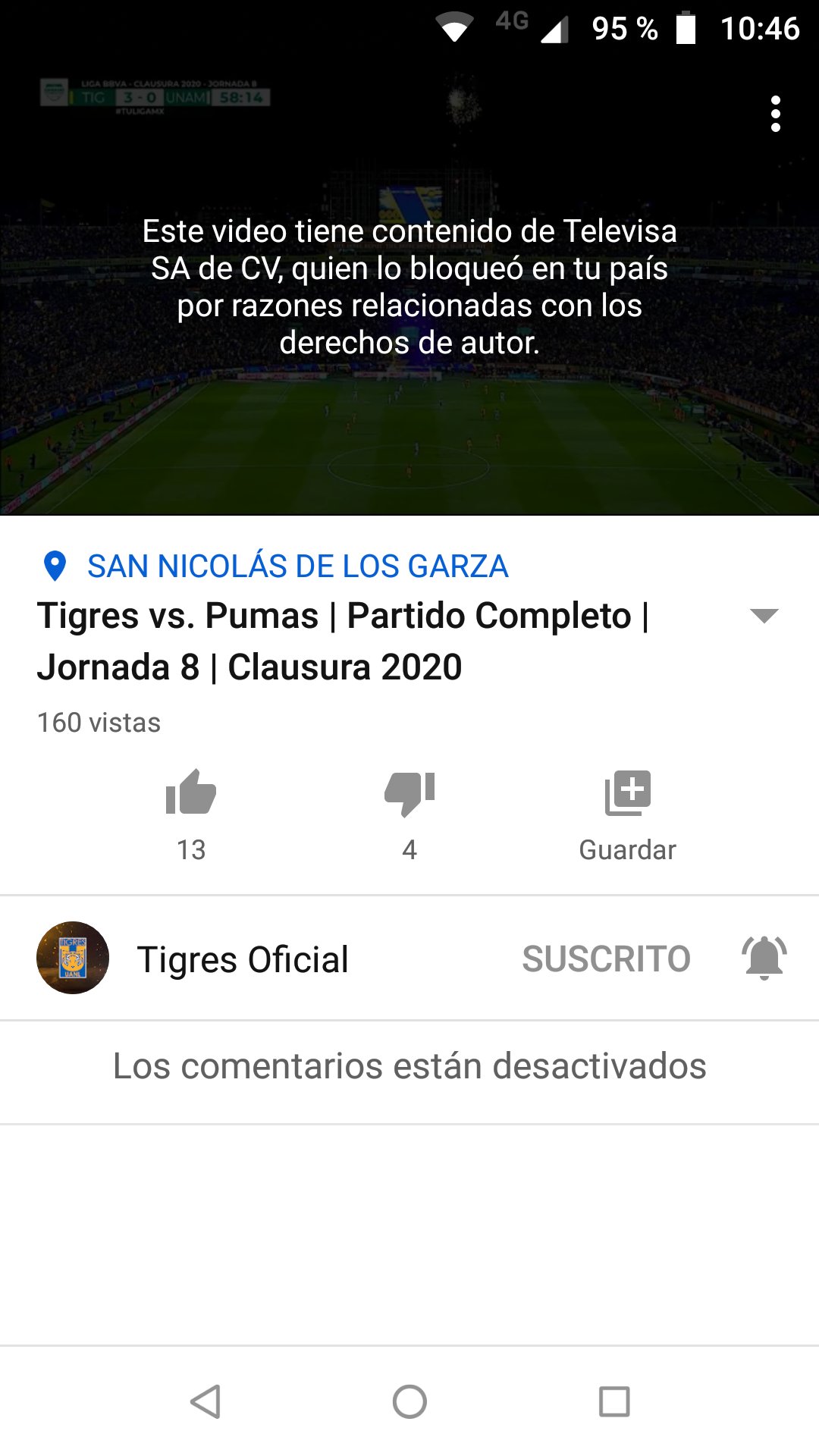Open San Nicolás de los Garza location link

click(x=297, y=566)
